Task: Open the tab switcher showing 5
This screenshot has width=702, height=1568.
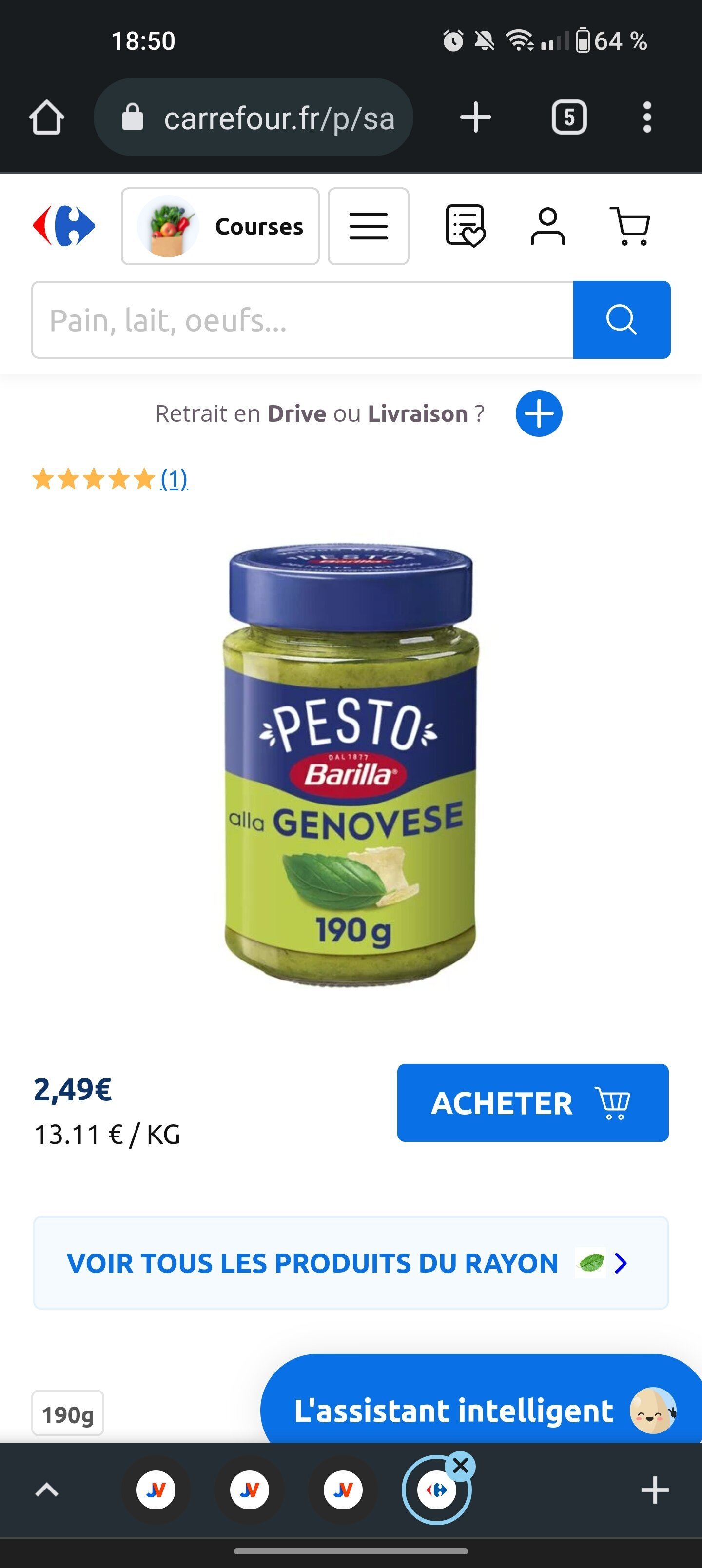Action: pyautogui.click(x=569, y=117)
